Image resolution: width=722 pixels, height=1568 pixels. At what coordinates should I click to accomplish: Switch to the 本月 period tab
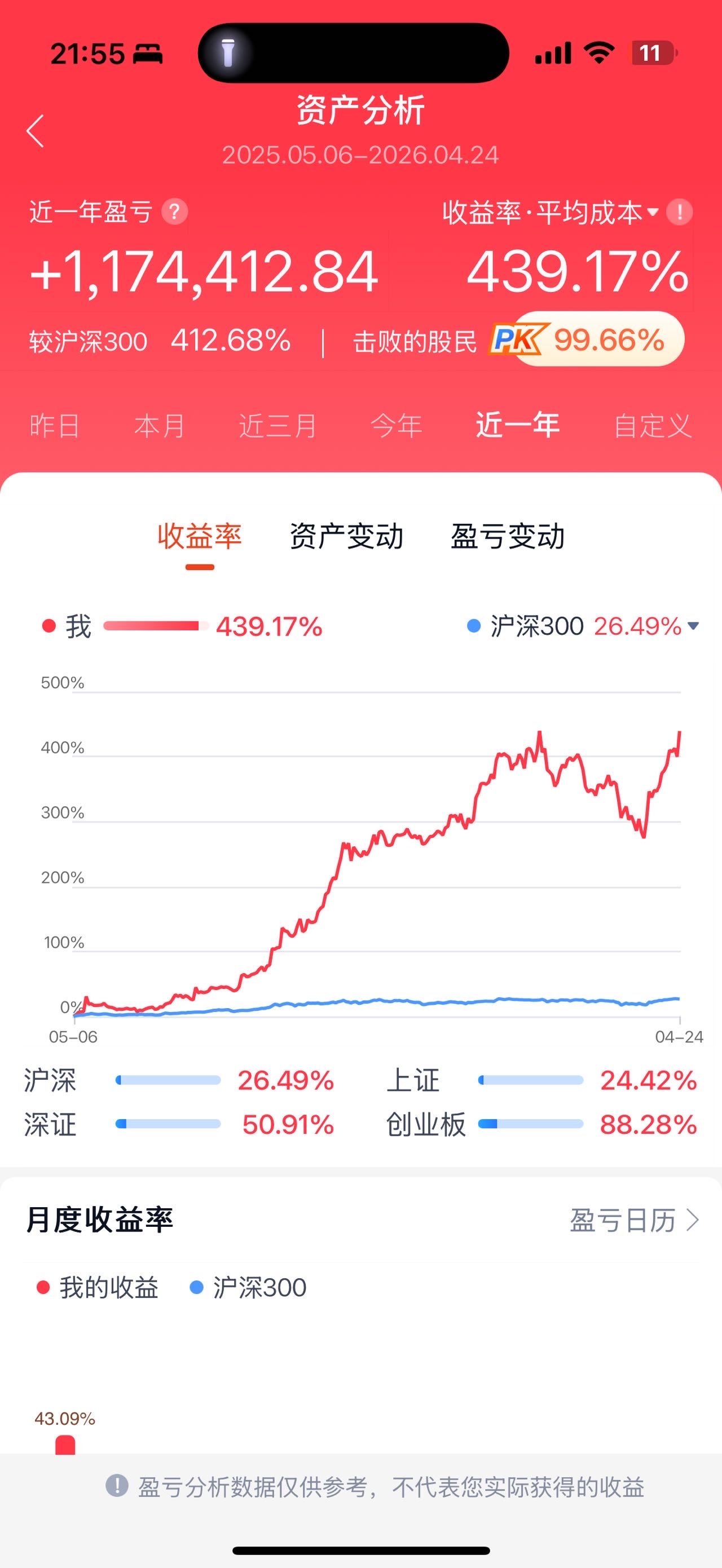tap(160, 426)
